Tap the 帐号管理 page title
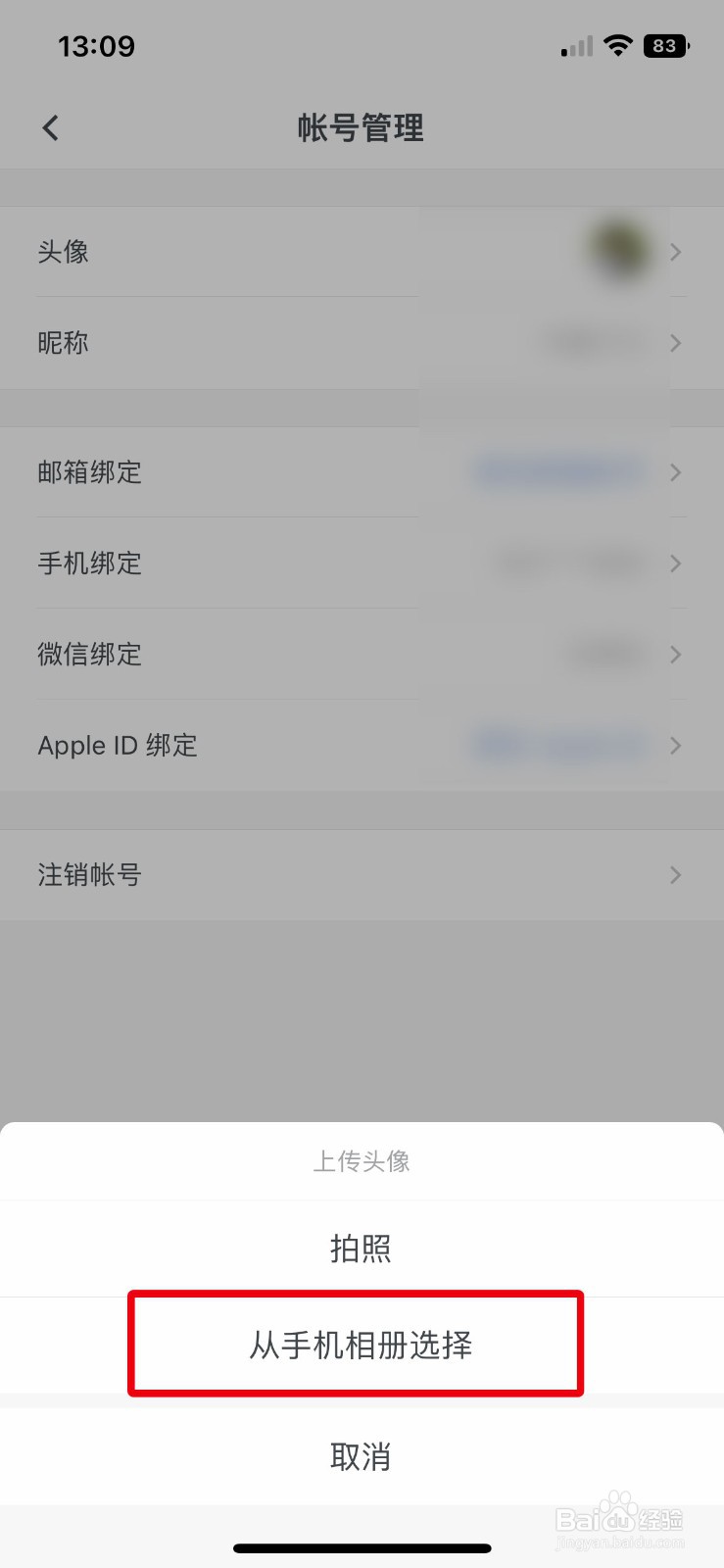This screenshot has width=724, height=1568. tap(362, 127)
